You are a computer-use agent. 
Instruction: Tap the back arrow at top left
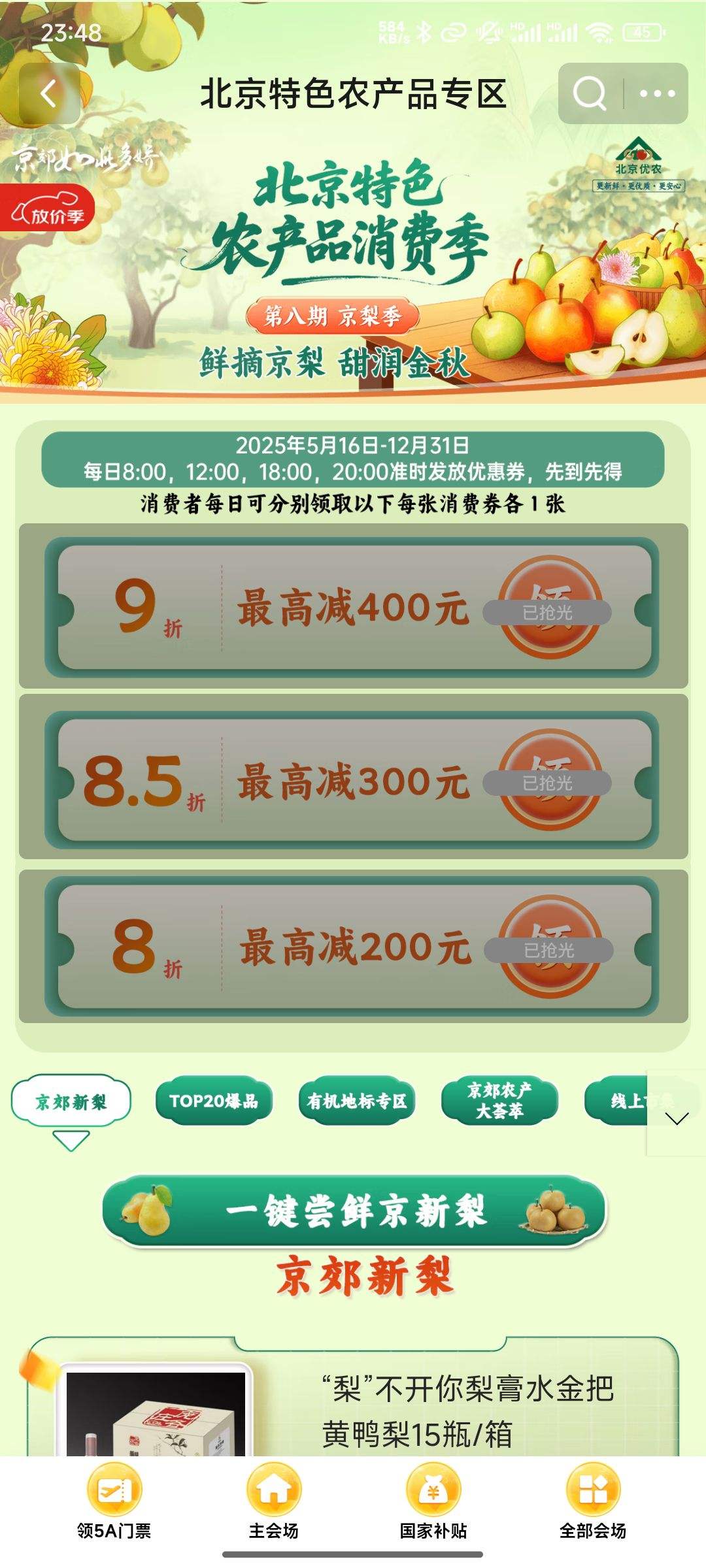pos(47,93)
